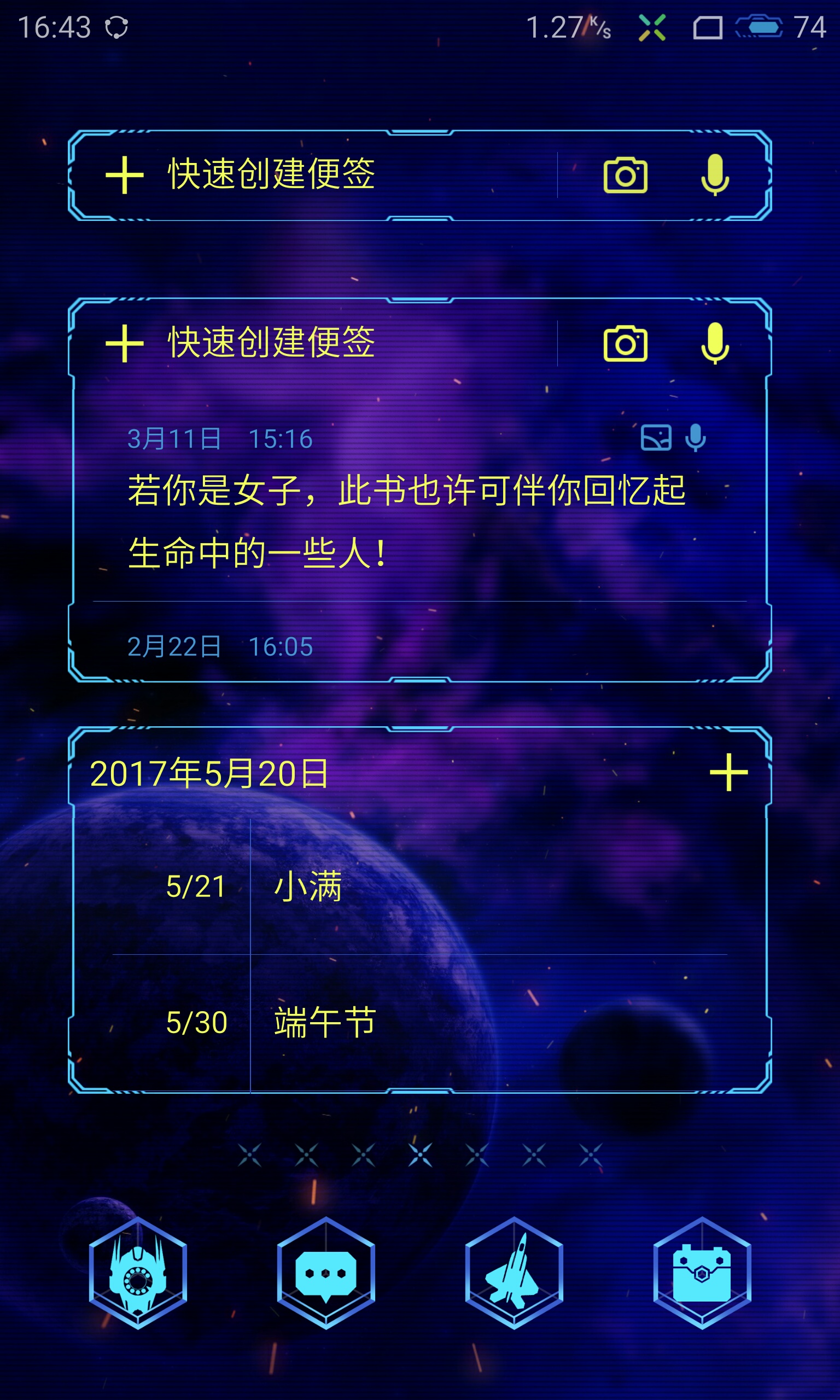Open the camera-style dock icon on the right
The image size is (840, 1400).
click(x=702, y=1273)
